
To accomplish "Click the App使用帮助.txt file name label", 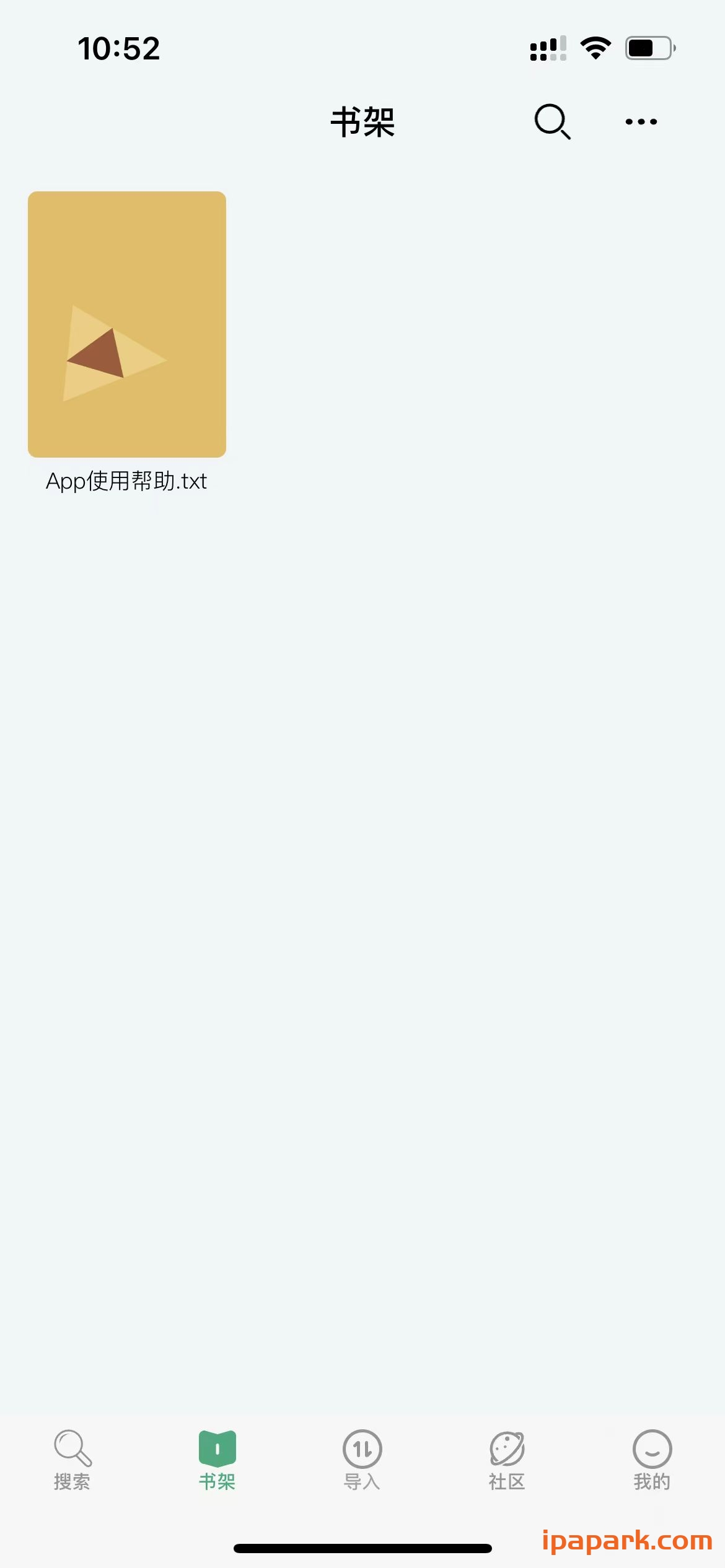I will 126,481.
